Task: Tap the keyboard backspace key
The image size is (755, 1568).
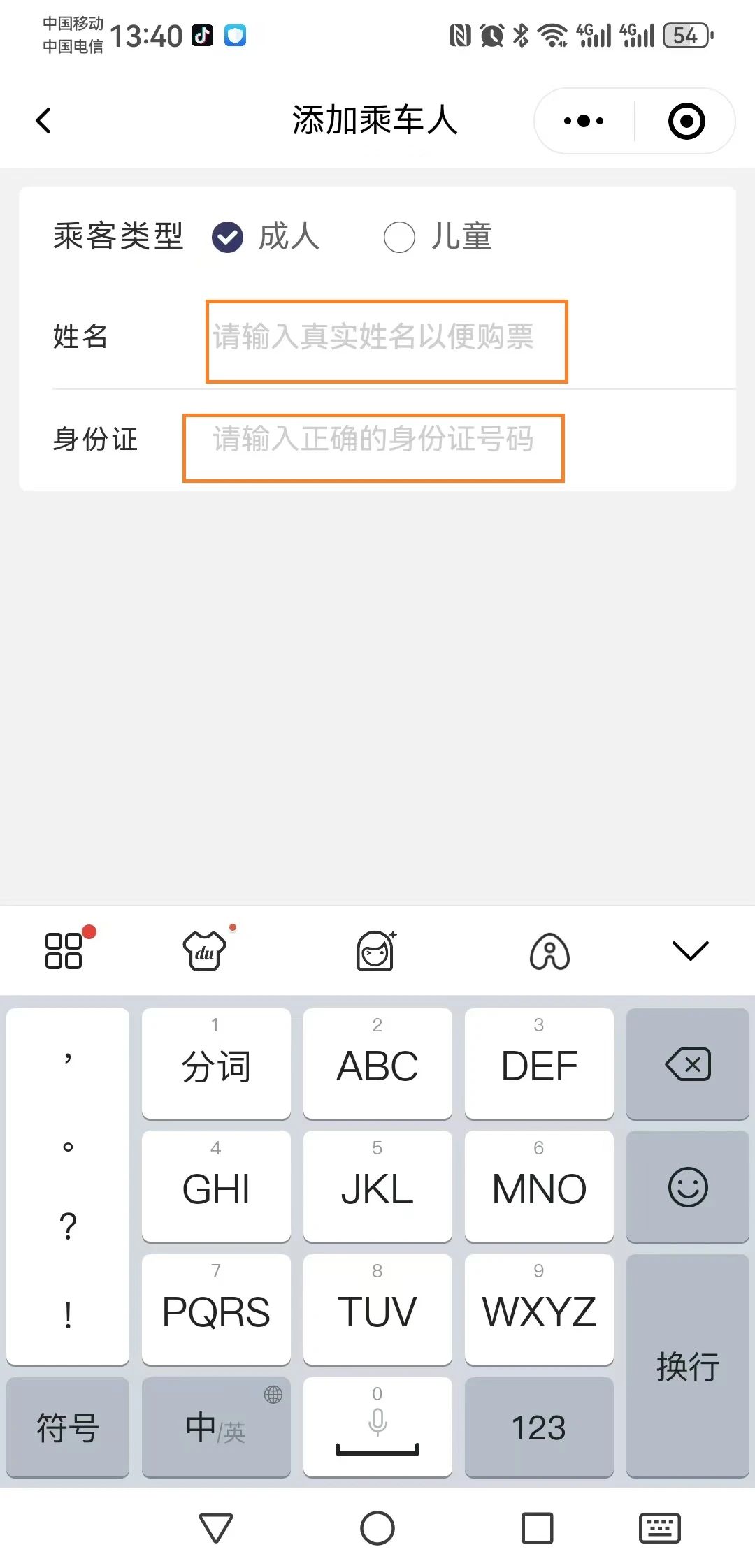Action: click(x=687, y=1064)
